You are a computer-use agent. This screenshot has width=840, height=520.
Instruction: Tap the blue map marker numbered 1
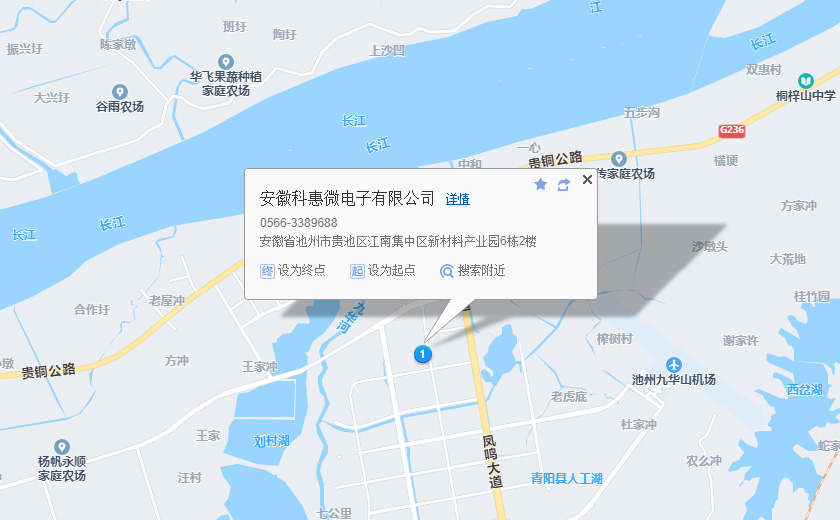[423, 353]
